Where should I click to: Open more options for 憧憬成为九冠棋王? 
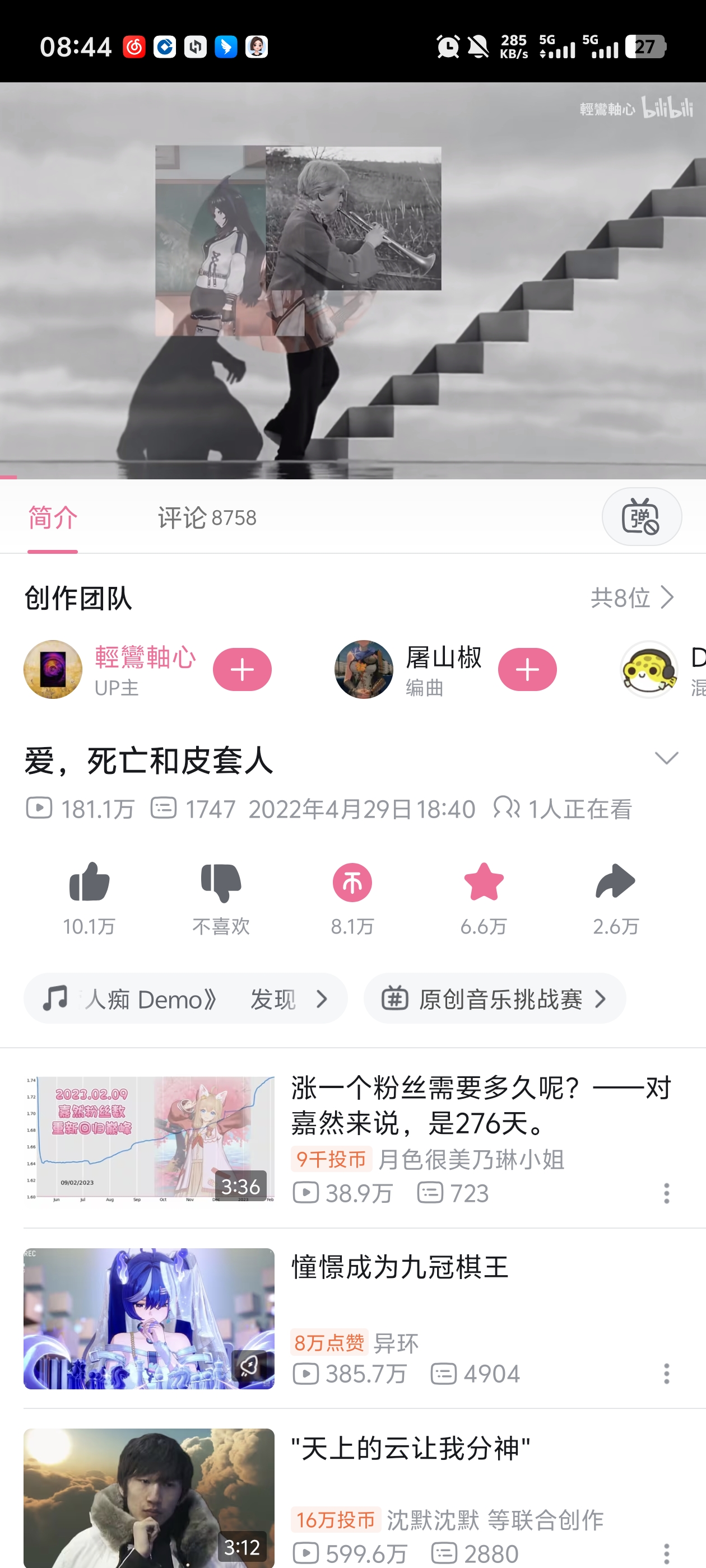[666, 1374]
